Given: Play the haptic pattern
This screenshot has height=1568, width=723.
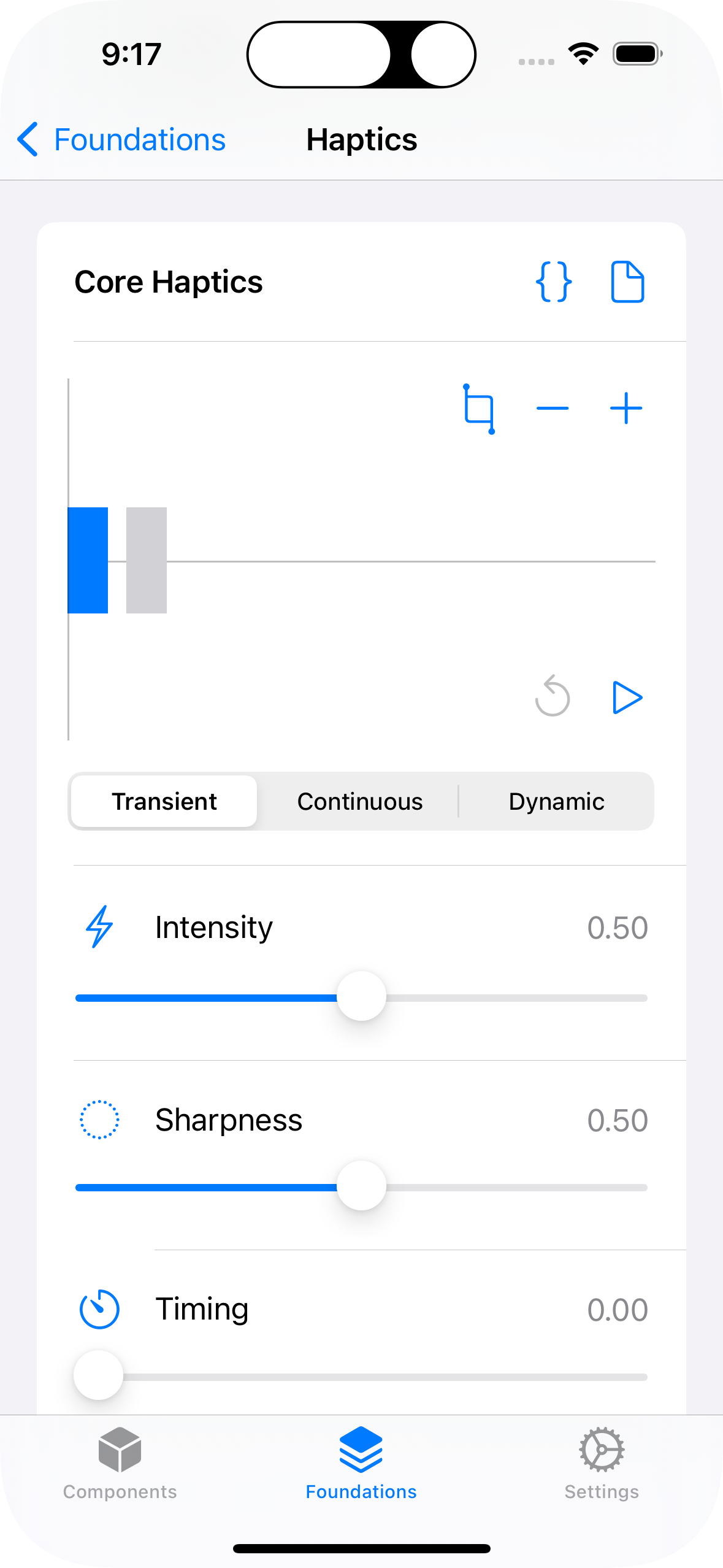Looking at the screenshot, I should click(629, 697).
